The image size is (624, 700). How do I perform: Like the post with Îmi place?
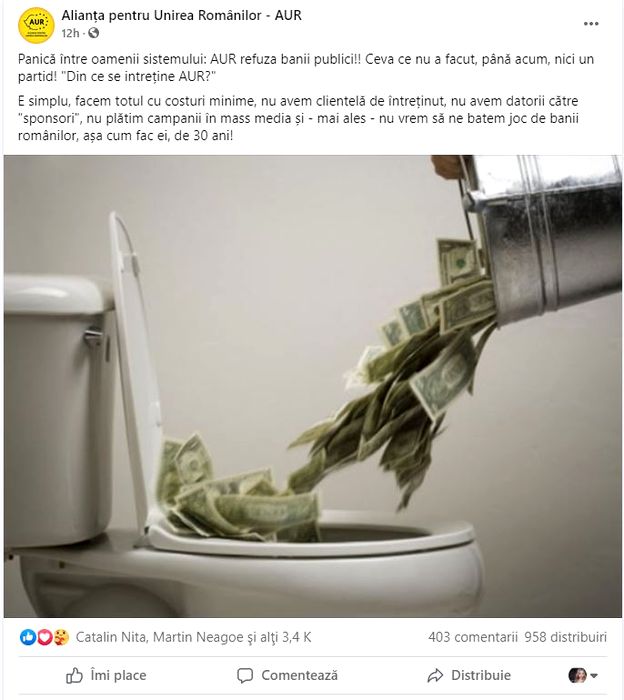click(x=106, y=675)
